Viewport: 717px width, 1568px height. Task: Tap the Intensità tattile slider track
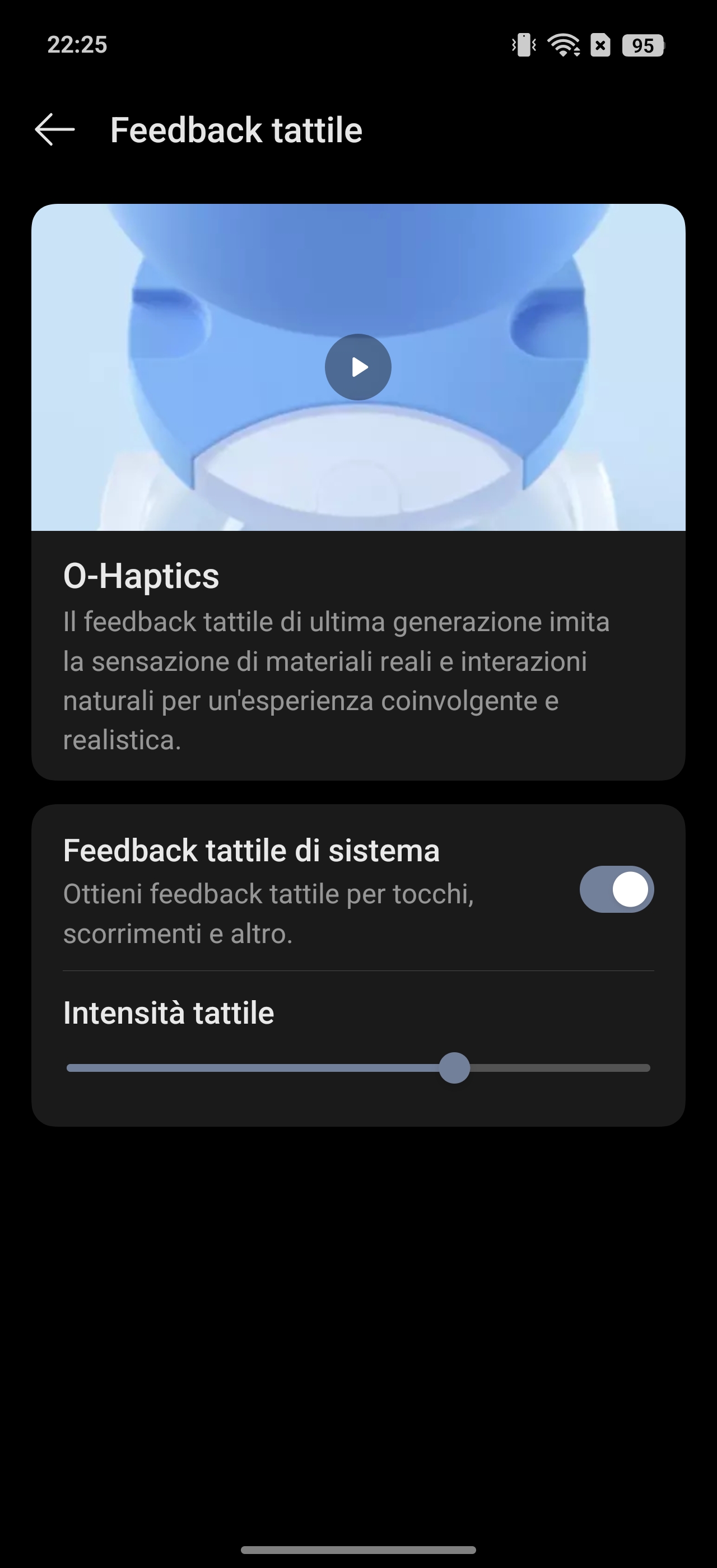[358, 1068]
